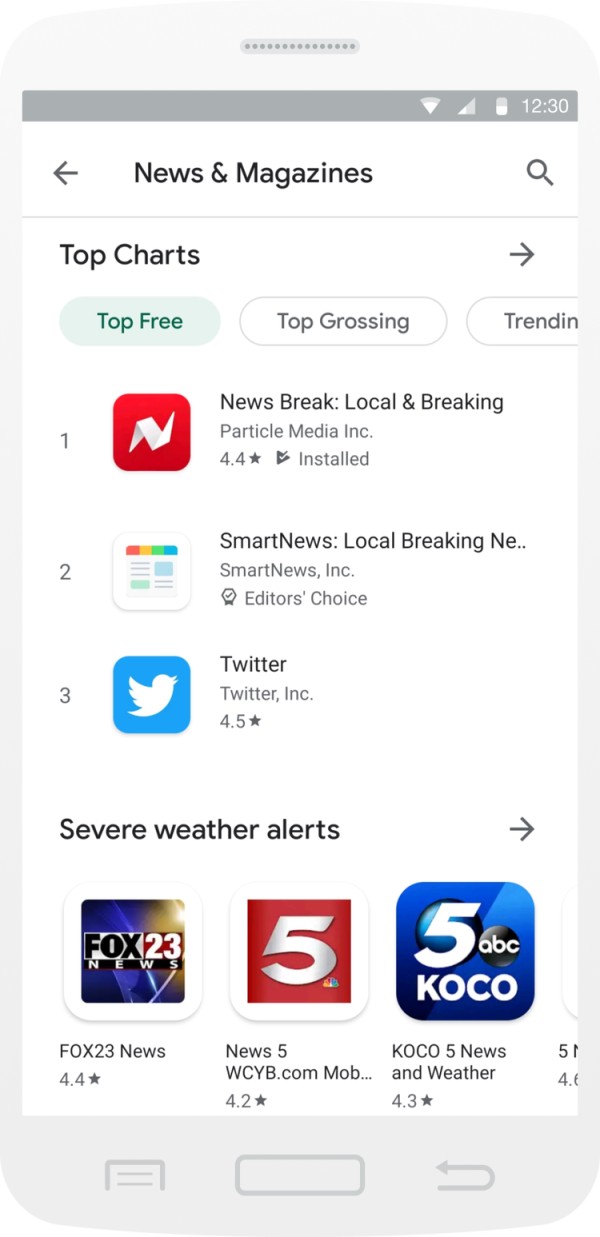Switch to the Top Grossing chip
Viewport: 600px width, 1237px height.
point(343,321)
